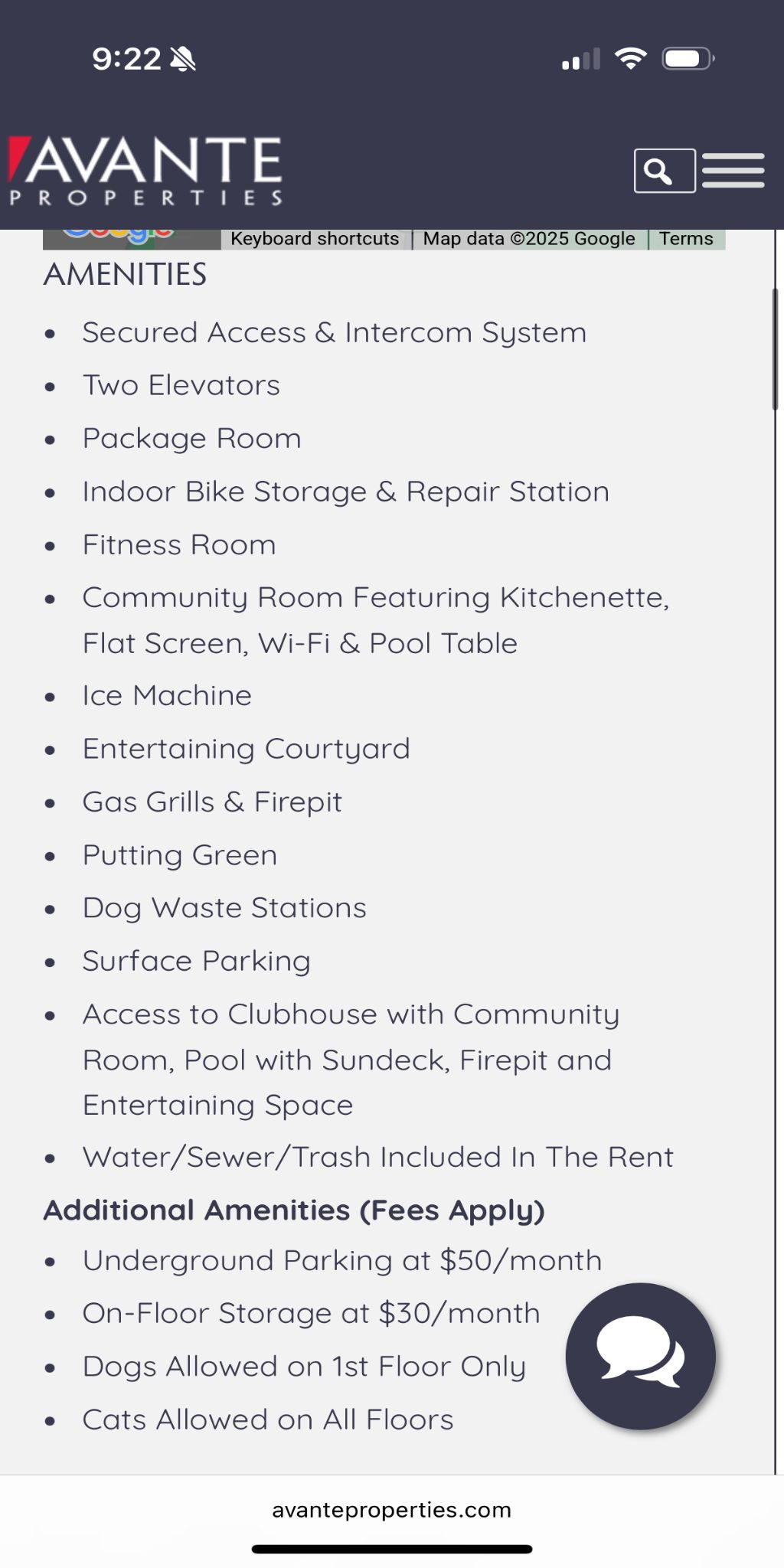The height and width of the screenshot is (1568, 784).
Task: Open the live chat bubble
Action: tap(640, 1356)
